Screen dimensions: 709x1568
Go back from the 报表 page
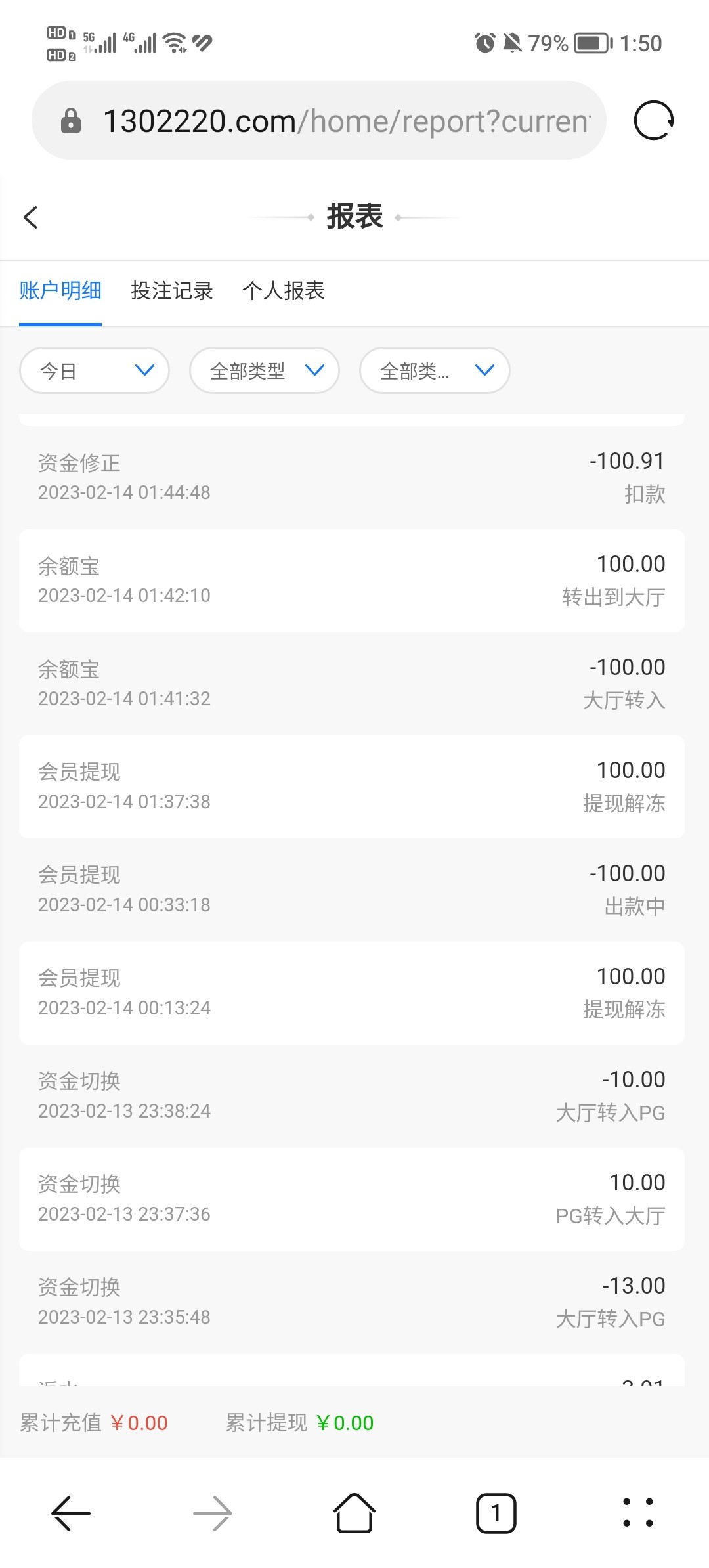[31, 217]
